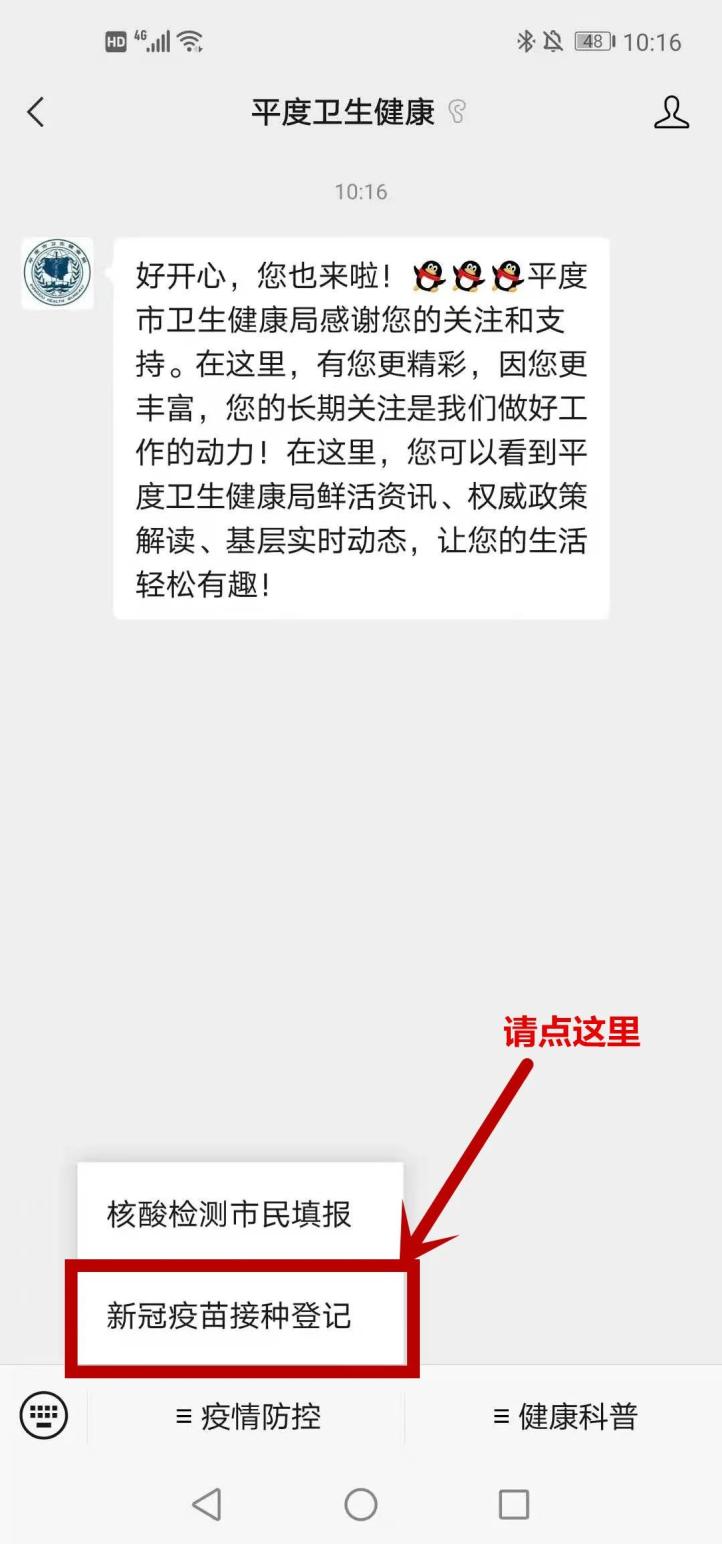The height and width of the screenshot is (1544, 722).
Task: Tap the system back button
Action: (x=207, y=1503)
